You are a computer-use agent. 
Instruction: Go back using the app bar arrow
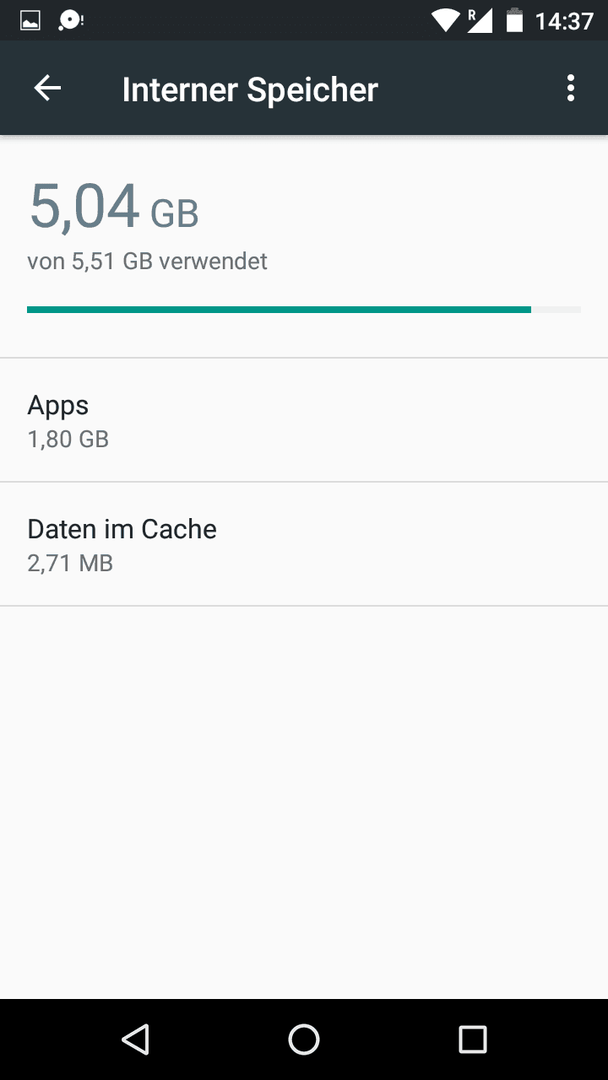click(x=48, y=88)
